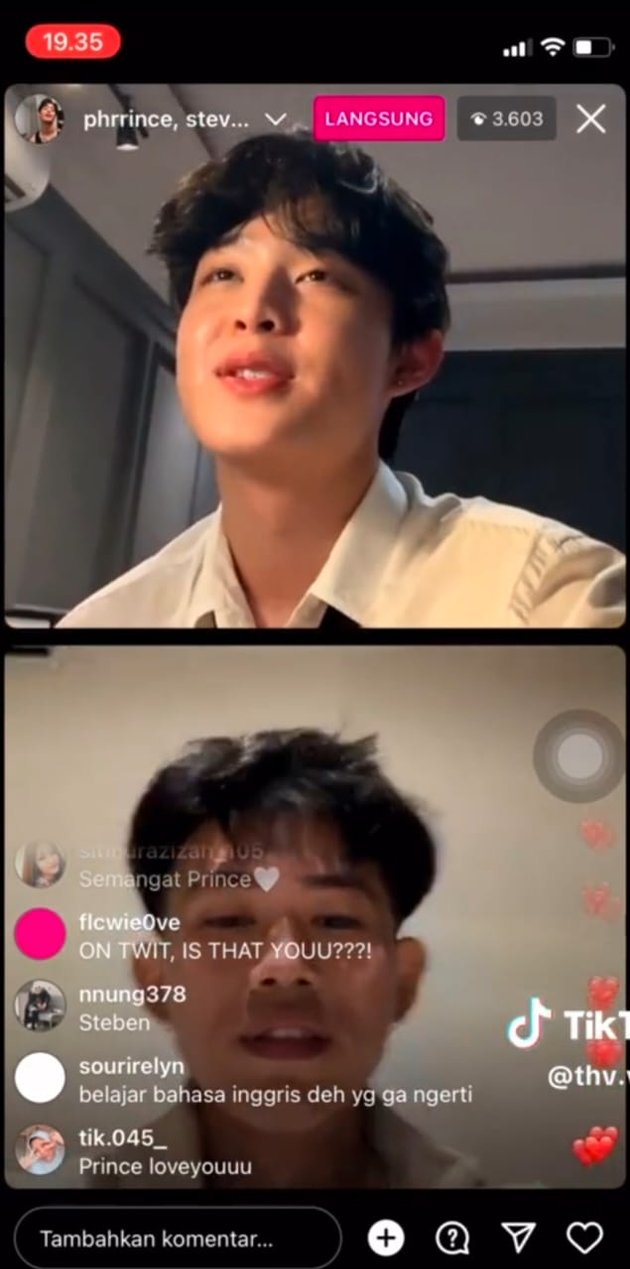The height and width of the screenshot is (1269, 630).
Task: Close the live stream
Action: tap(591, 119)
